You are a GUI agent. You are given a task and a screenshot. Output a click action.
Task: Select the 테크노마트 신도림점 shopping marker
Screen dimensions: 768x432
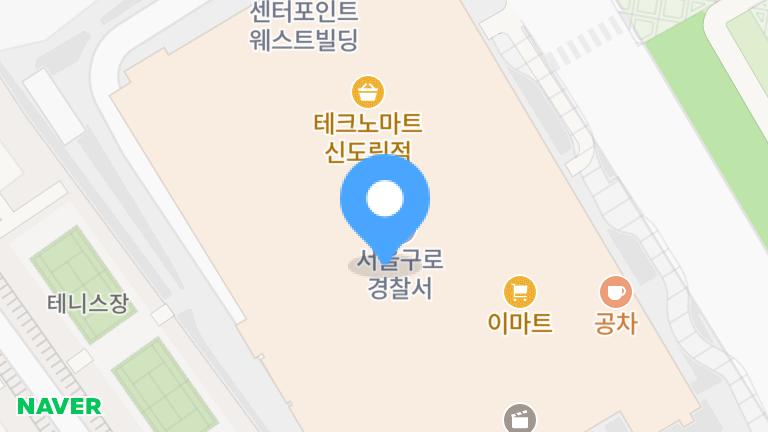(368, 92)
